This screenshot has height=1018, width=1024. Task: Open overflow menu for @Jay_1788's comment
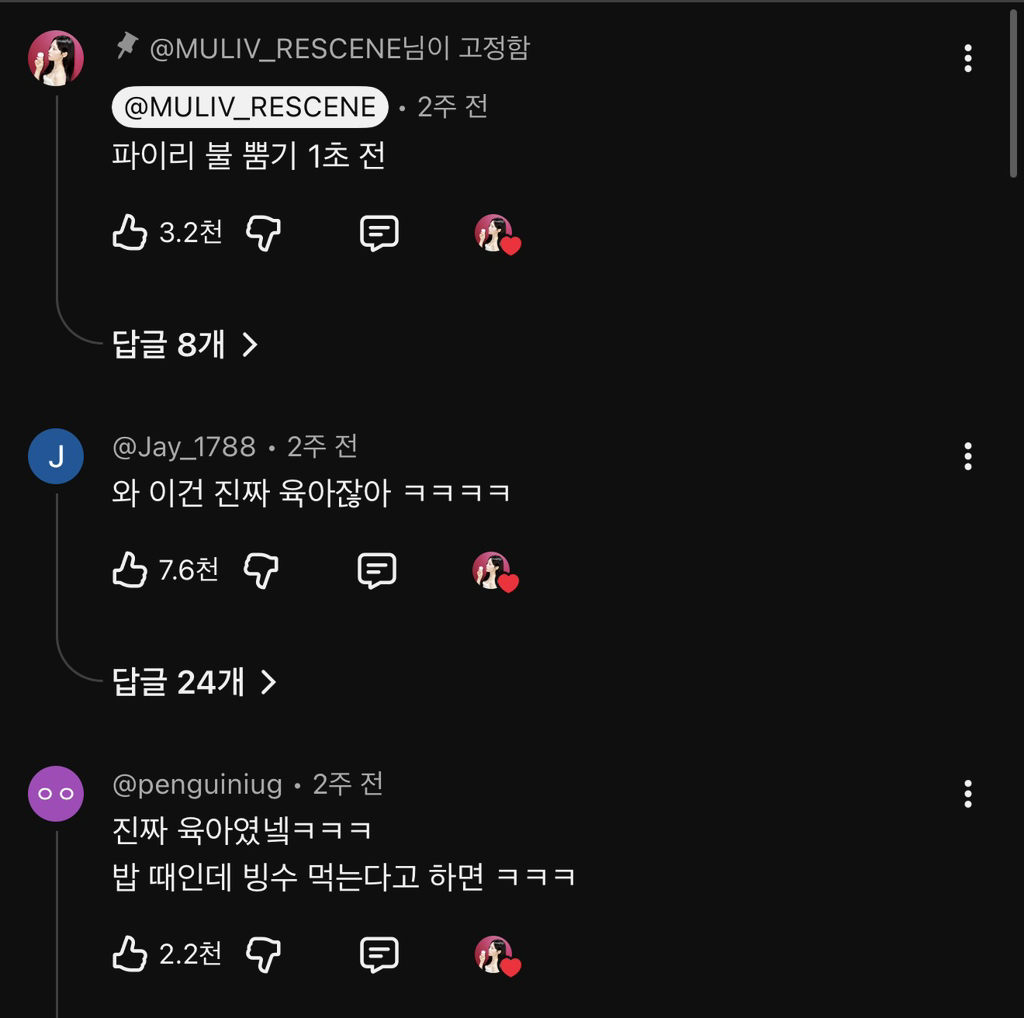[968, 456]
